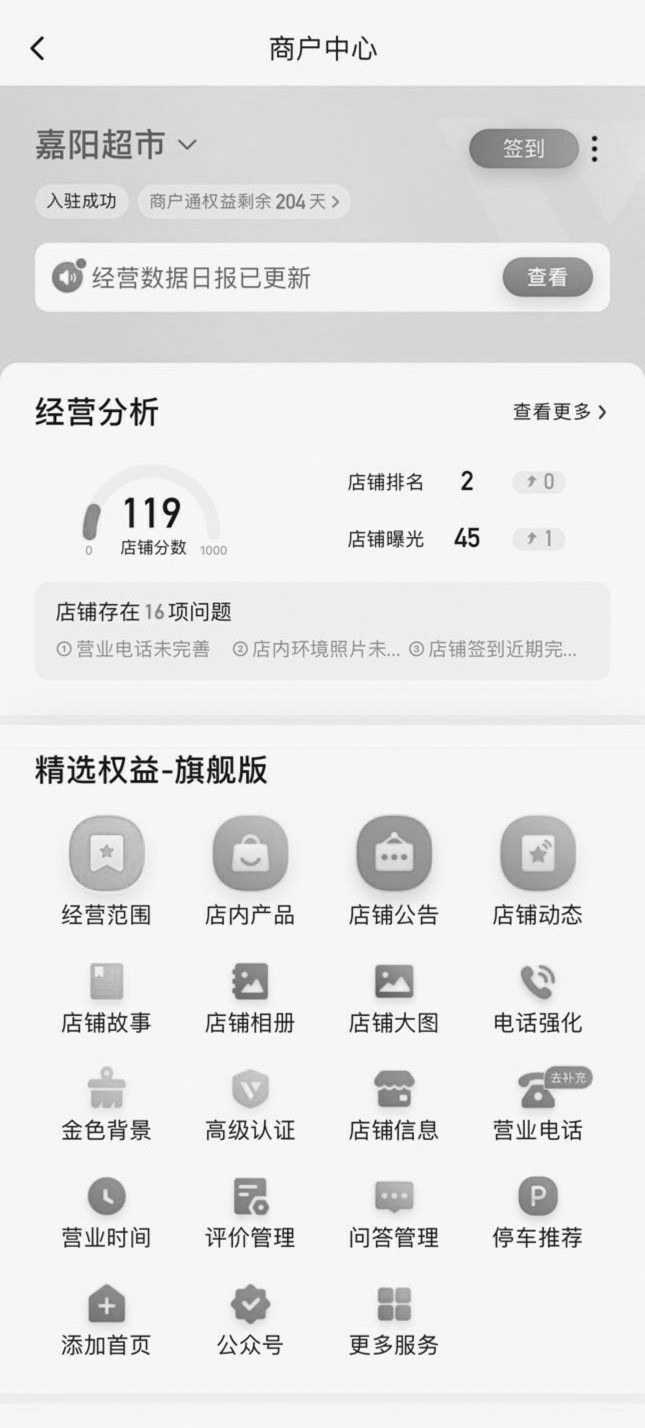This screenshot has height=1428, width=645.
Task: Tap the 签到 button
Action: pos(523,149)
